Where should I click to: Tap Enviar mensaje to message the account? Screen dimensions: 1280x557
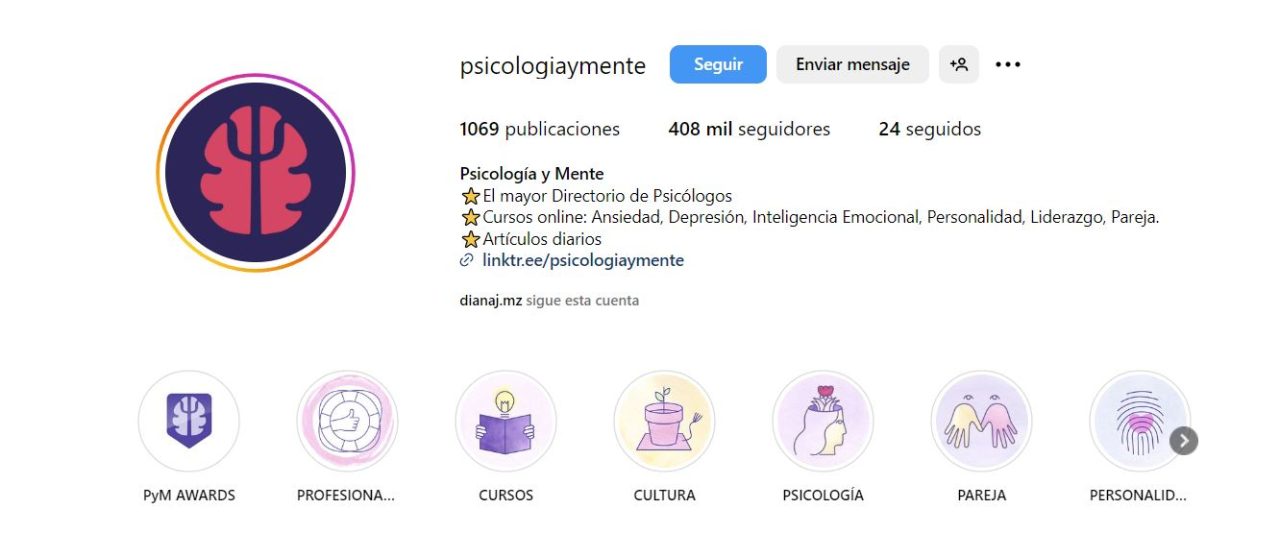[x=852, y=64]
